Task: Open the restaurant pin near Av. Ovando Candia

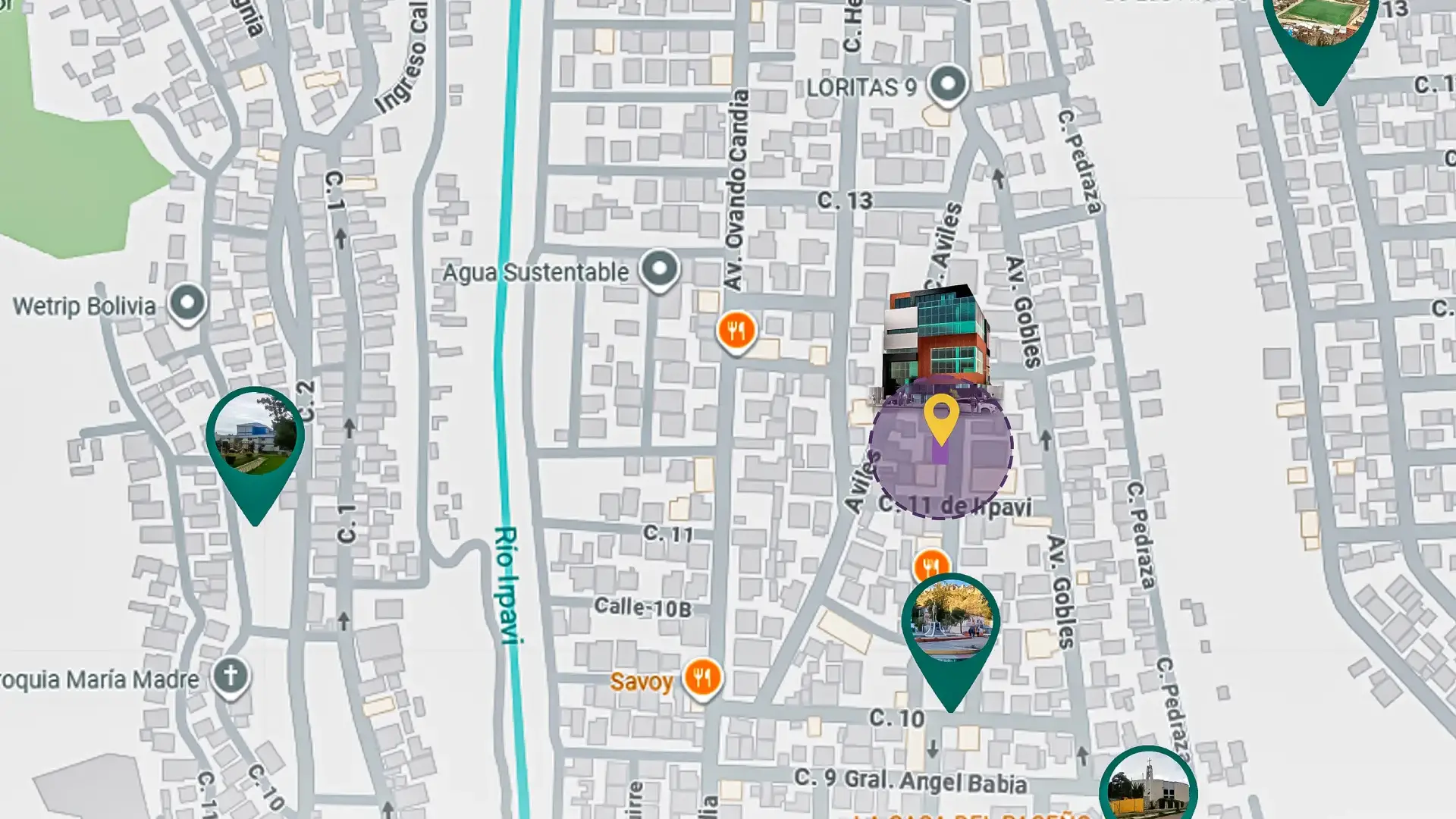Action: pos(736,331)
